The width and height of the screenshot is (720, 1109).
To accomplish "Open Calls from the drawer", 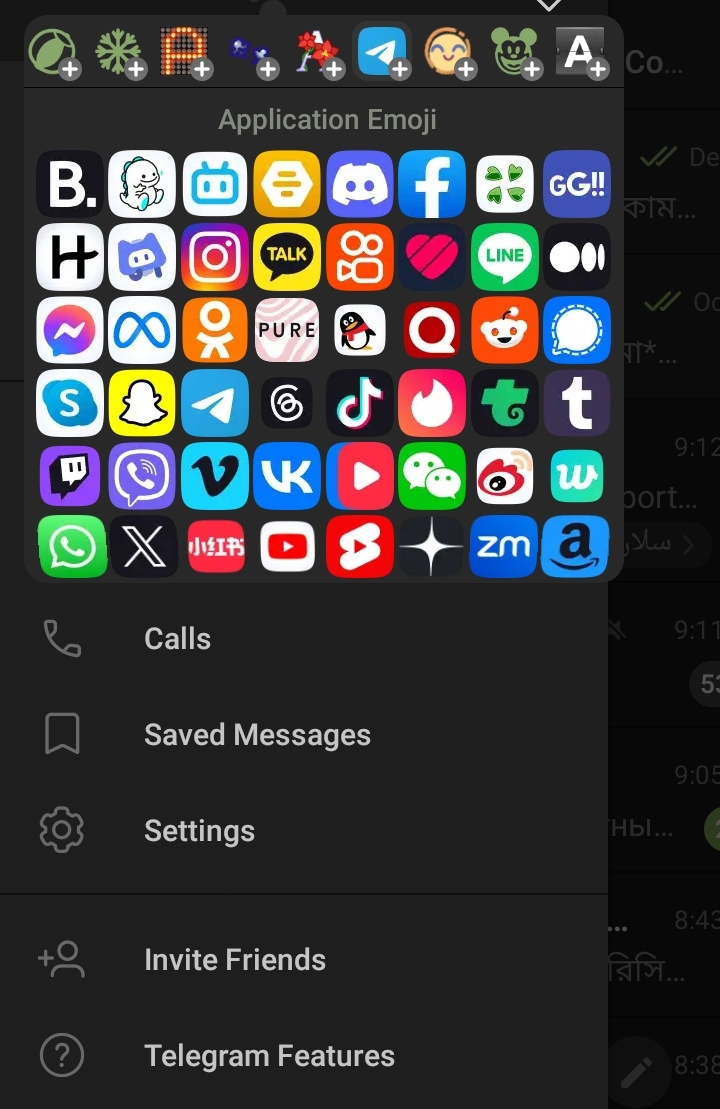I will pyautogui.click(x=177, y=639).
